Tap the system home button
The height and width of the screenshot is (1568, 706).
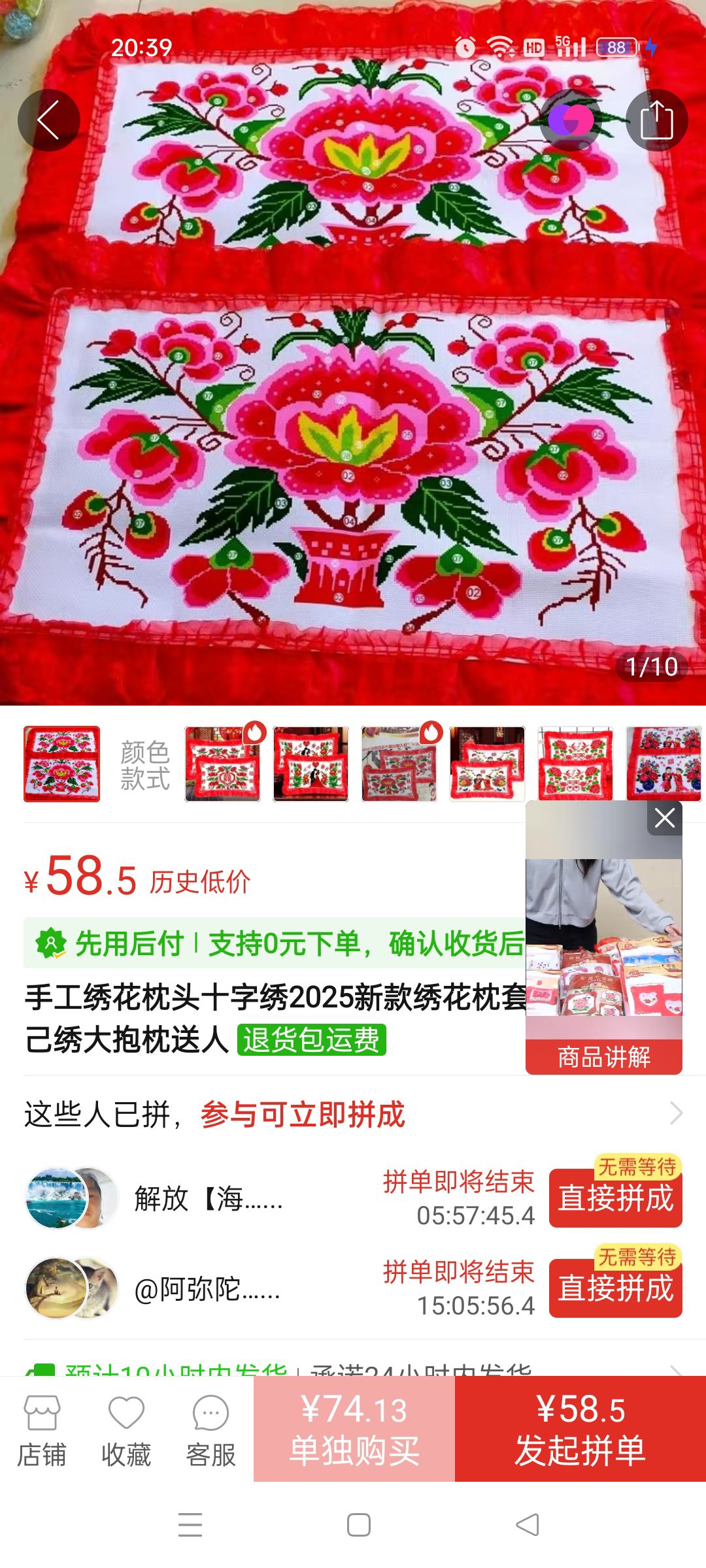click(x=358, y=1525)
